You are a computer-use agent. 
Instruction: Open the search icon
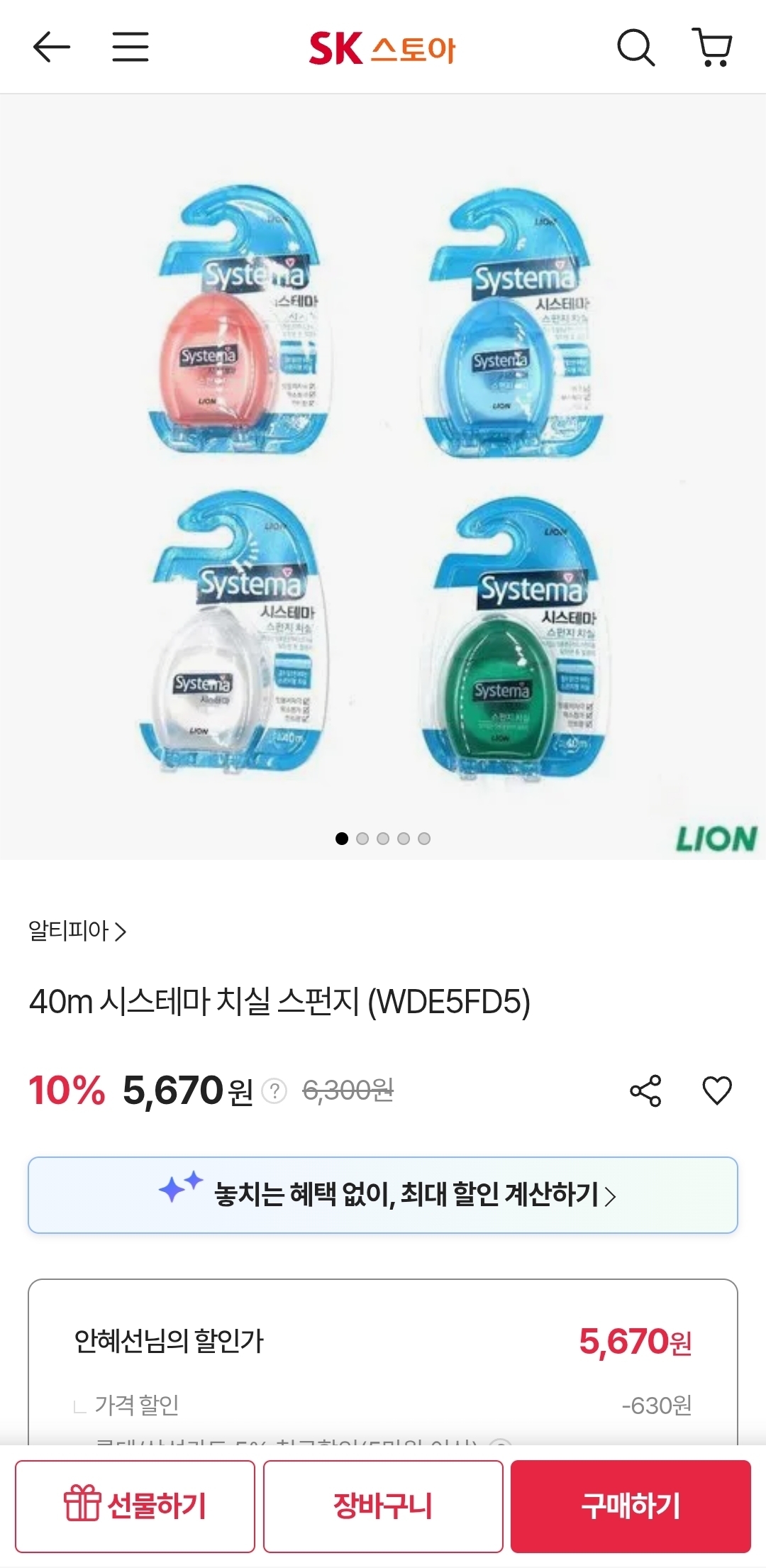coord(636,48)
